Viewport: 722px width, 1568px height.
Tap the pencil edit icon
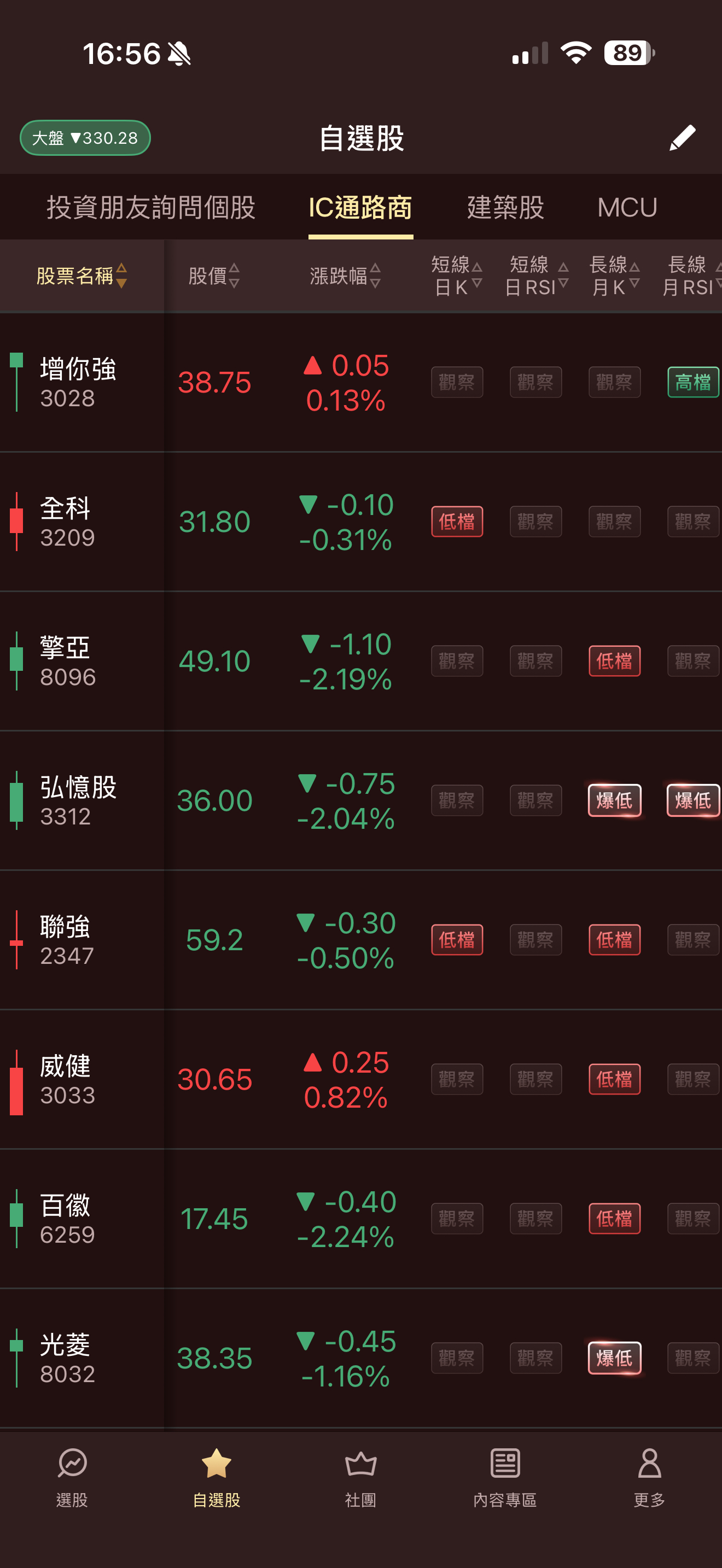coord(682,138)
